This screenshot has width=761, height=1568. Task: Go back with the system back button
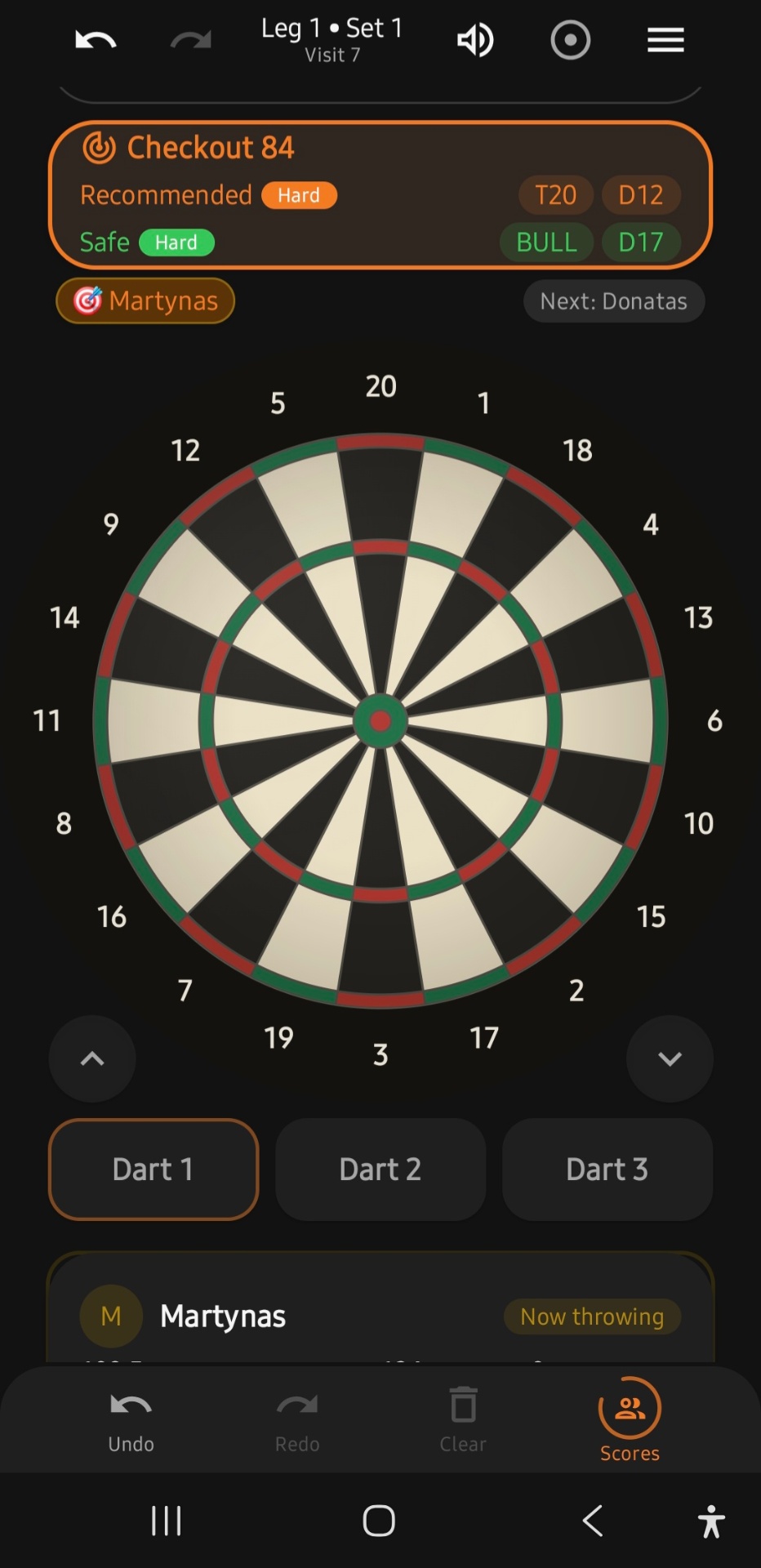coord(593,1521)
